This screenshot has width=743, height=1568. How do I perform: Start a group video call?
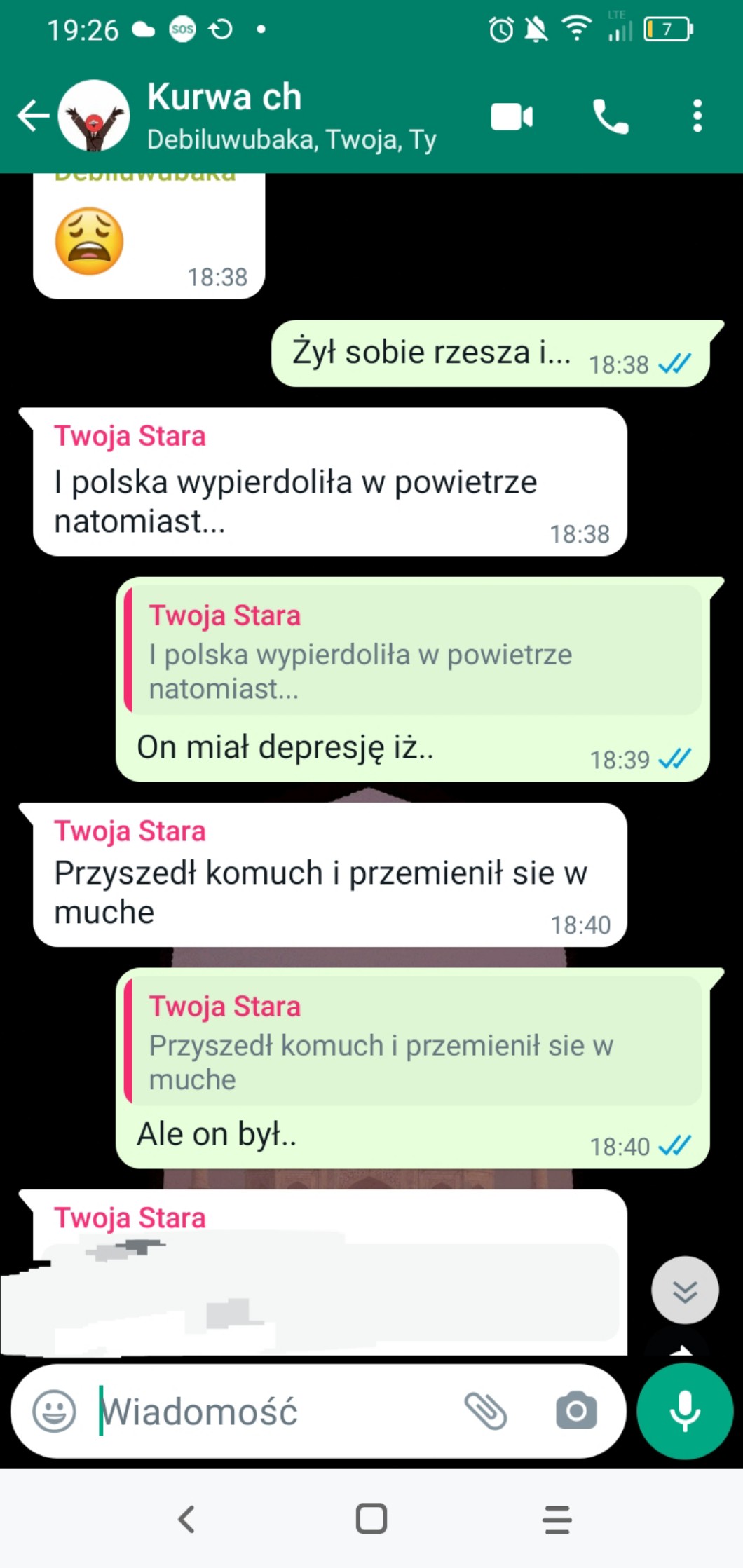[512, 117]
